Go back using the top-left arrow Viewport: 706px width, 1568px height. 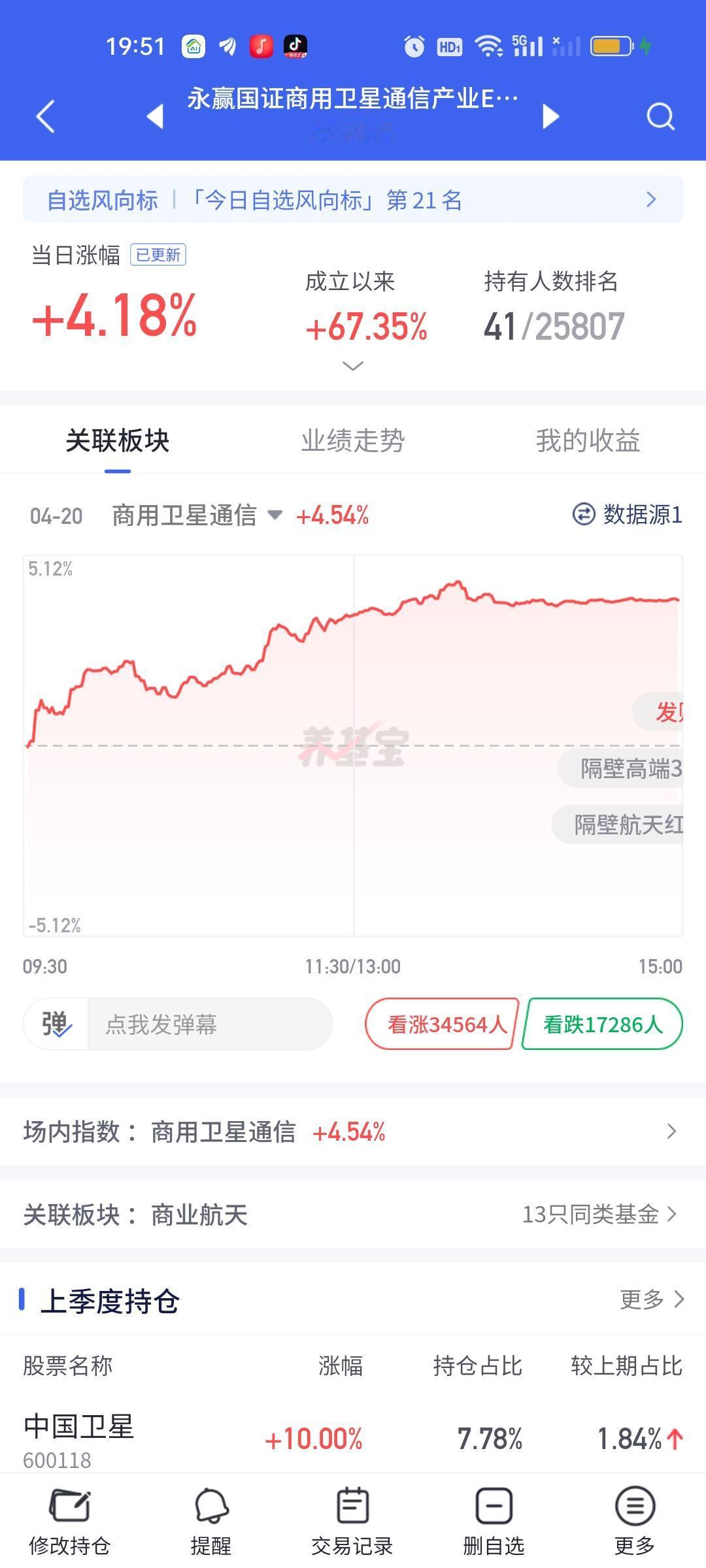coord(45,117)
